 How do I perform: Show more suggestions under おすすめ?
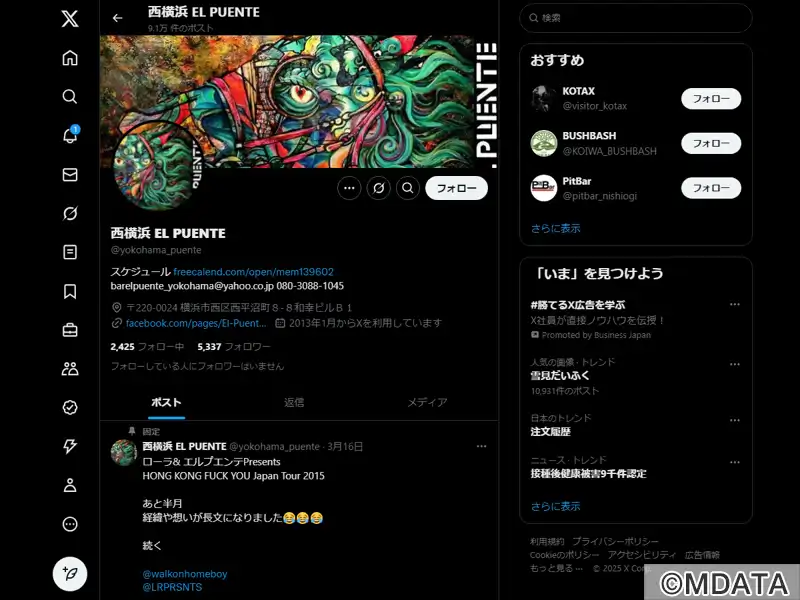(x=555, y=228)
